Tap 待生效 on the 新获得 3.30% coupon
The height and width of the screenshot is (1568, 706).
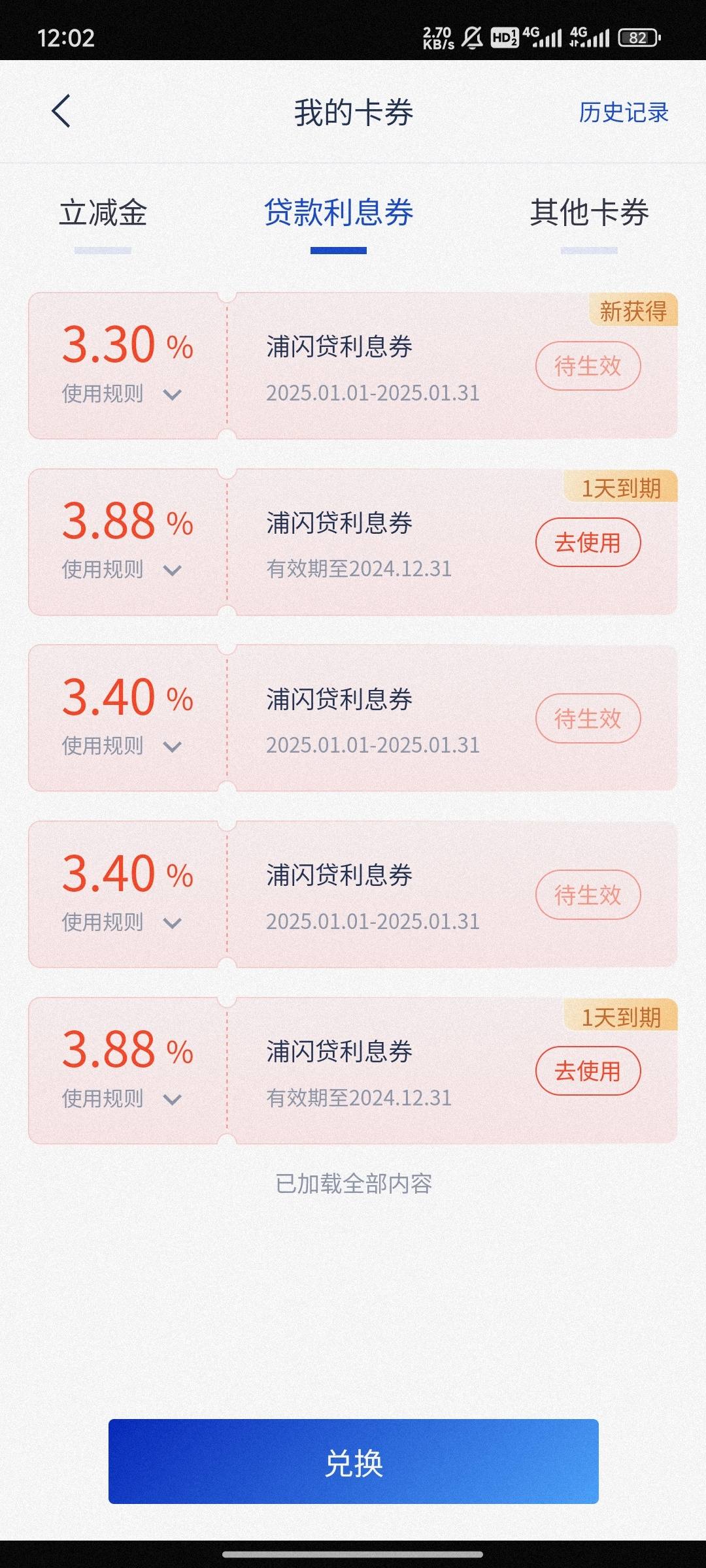(x=588, y=366)
